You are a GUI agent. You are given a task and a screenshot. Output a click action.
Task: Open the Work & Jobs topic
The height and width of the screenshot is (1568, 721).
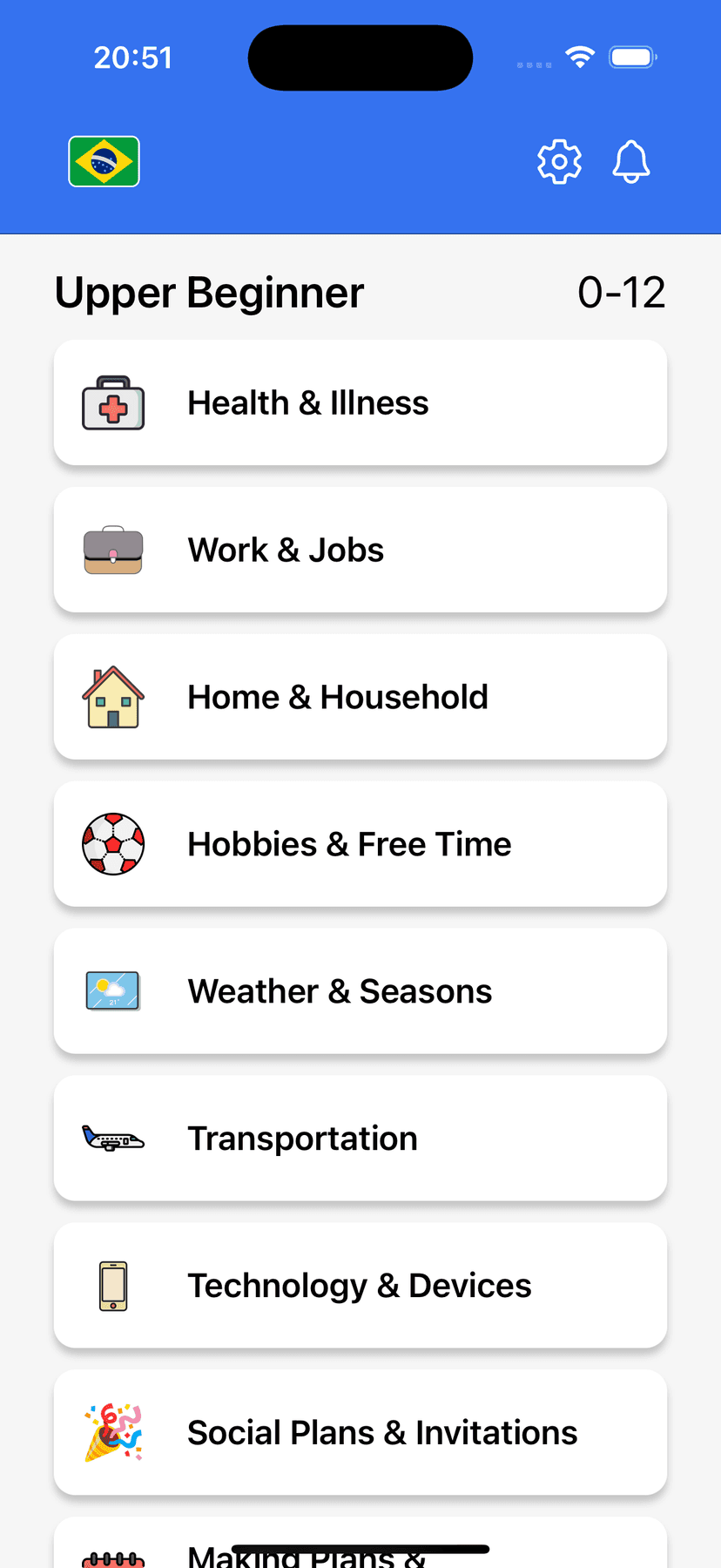pyautogui.click(x=360, y=549)
